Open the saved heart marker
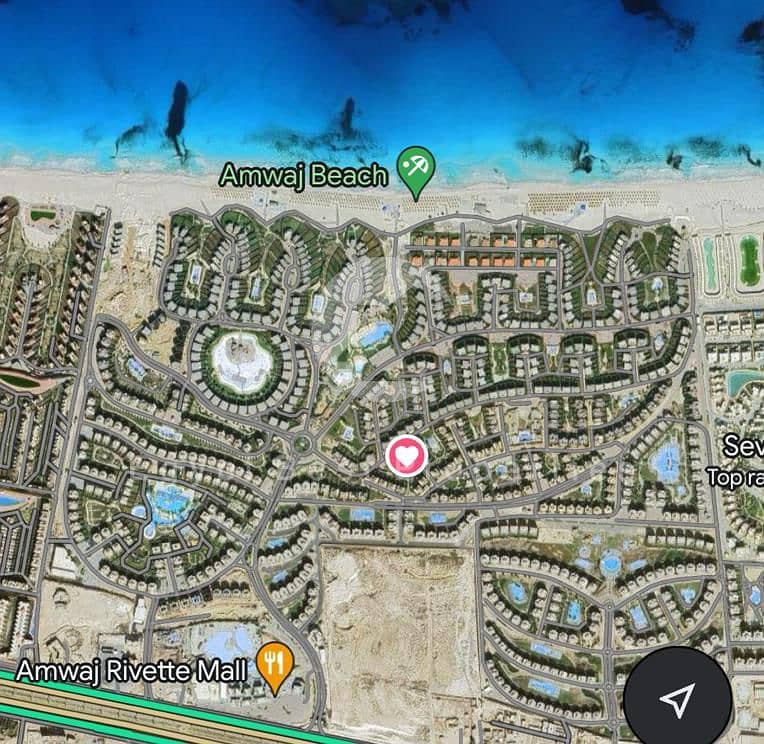 click(x=406, y=457)
